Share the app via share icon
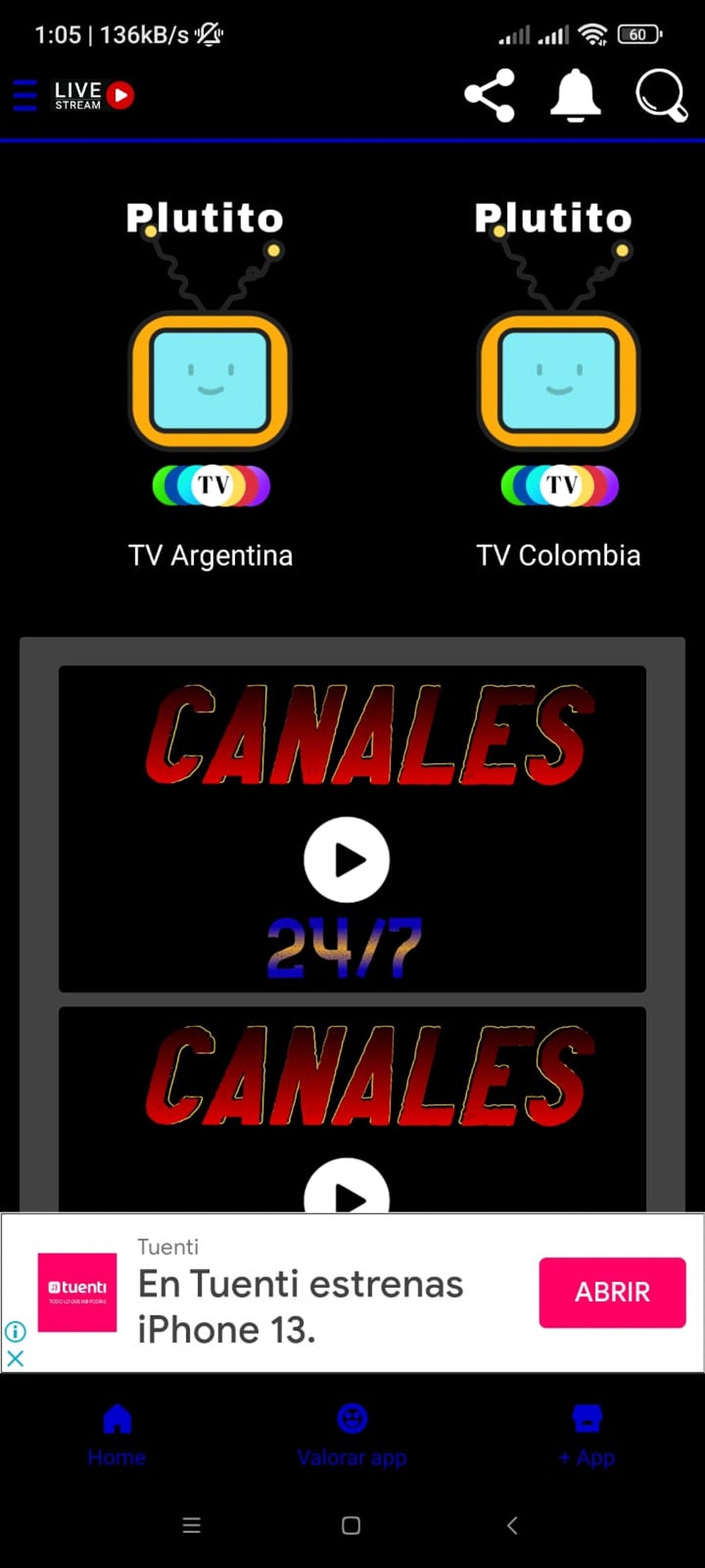Image resolution: width=705 pixels, height=1568 pixels. click(489, 95)
